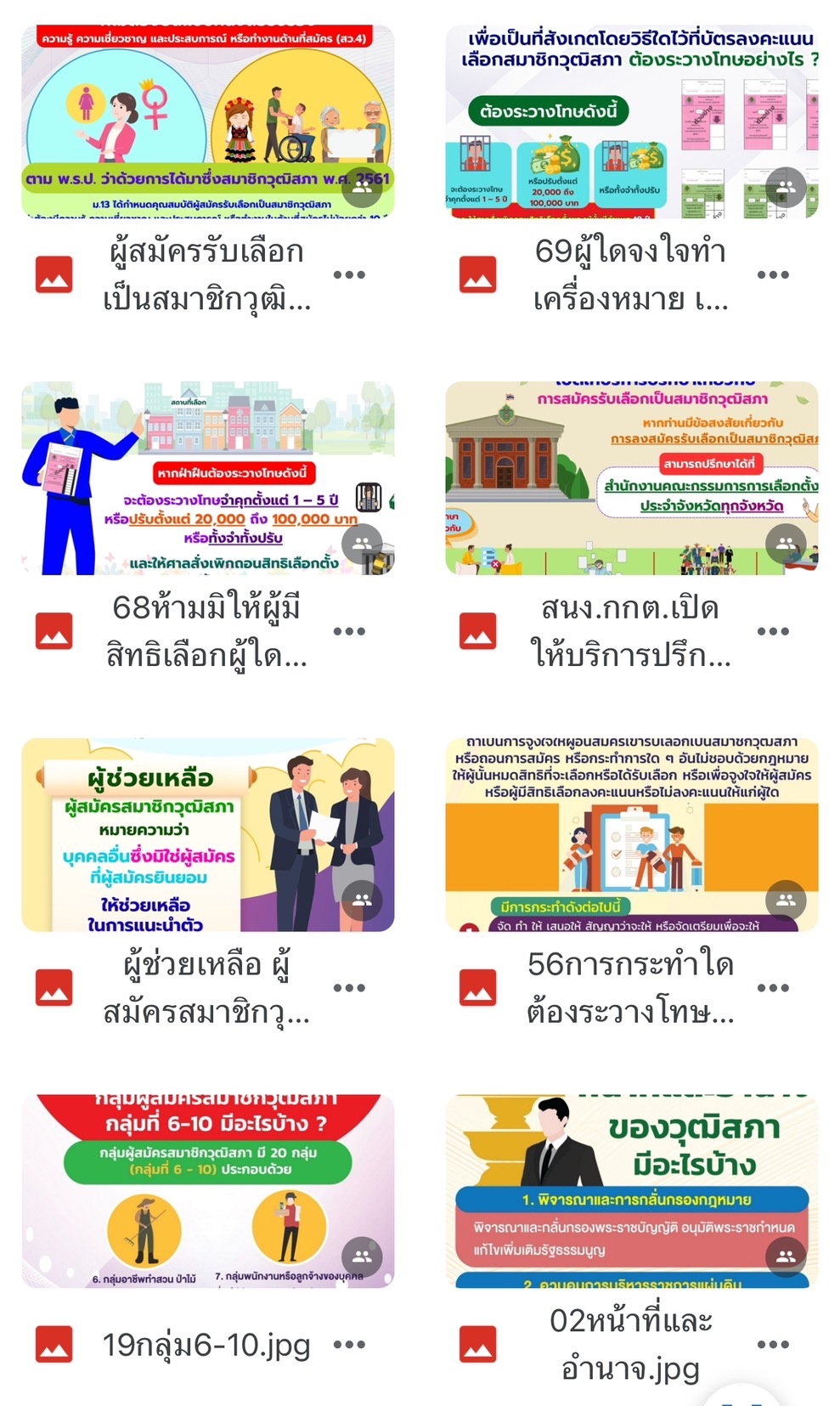Open the file 56การกระทำใดต้องระวางโทษ
840x1406 pixels.
(631, 834)
